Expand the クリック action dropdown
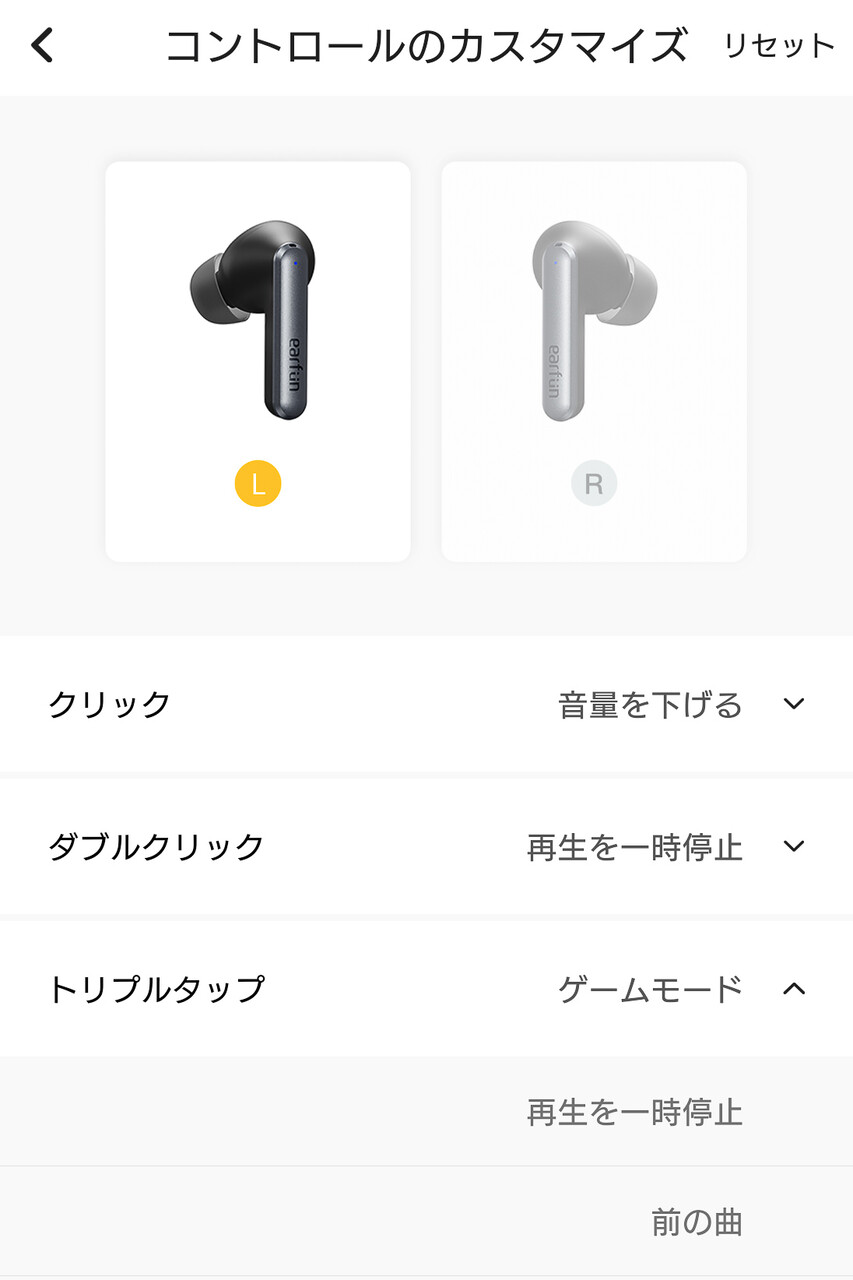 tap(426, 704)
